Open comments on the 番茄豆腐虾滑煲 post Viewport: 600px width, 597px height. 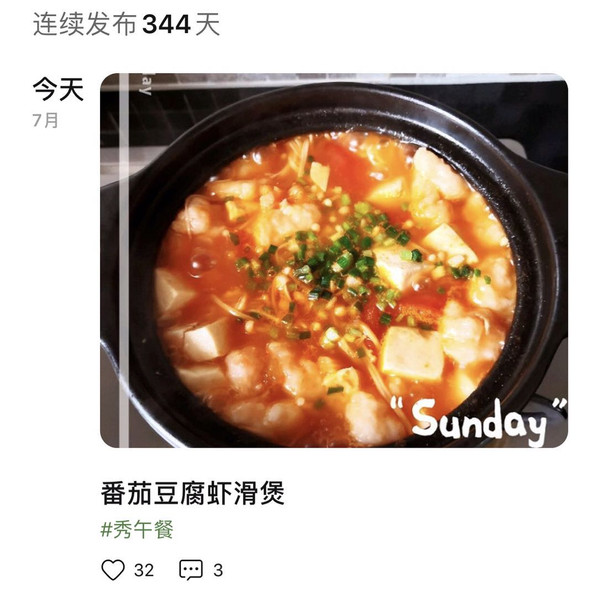[190, 570]
